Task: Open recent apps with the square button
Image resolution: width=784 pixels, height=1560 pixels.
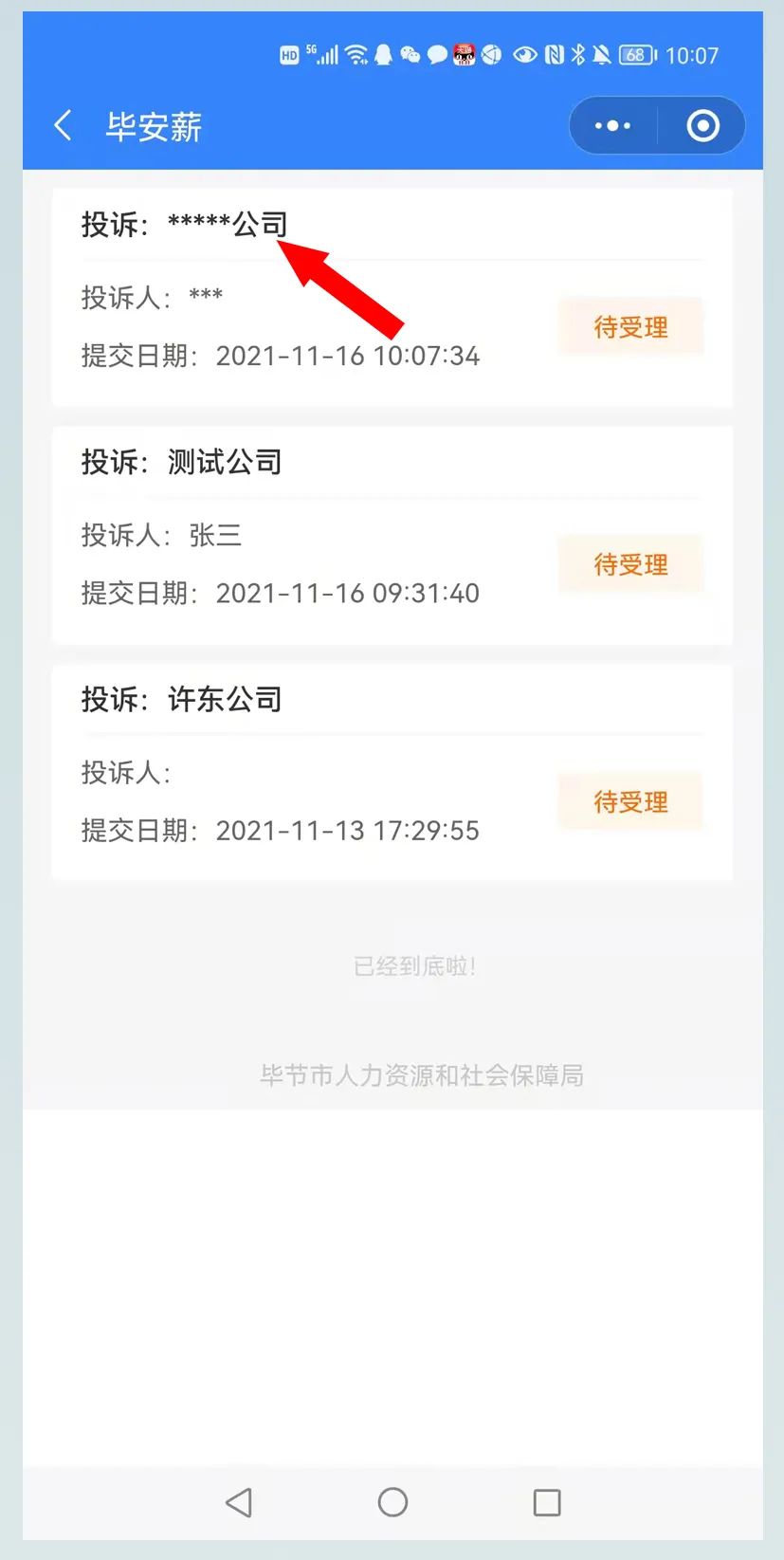Action: click(547, 1501)
